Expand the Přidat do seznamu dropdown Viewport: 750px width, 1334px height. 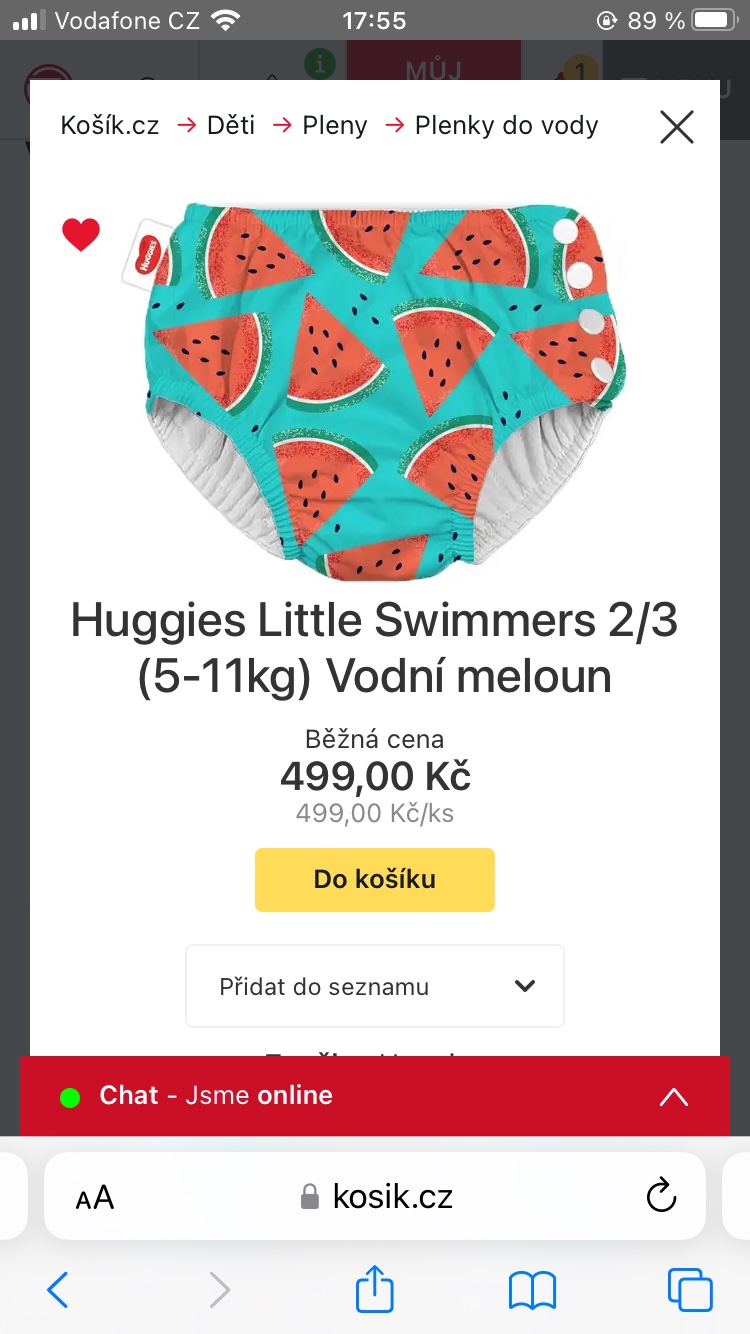(375, 986)
